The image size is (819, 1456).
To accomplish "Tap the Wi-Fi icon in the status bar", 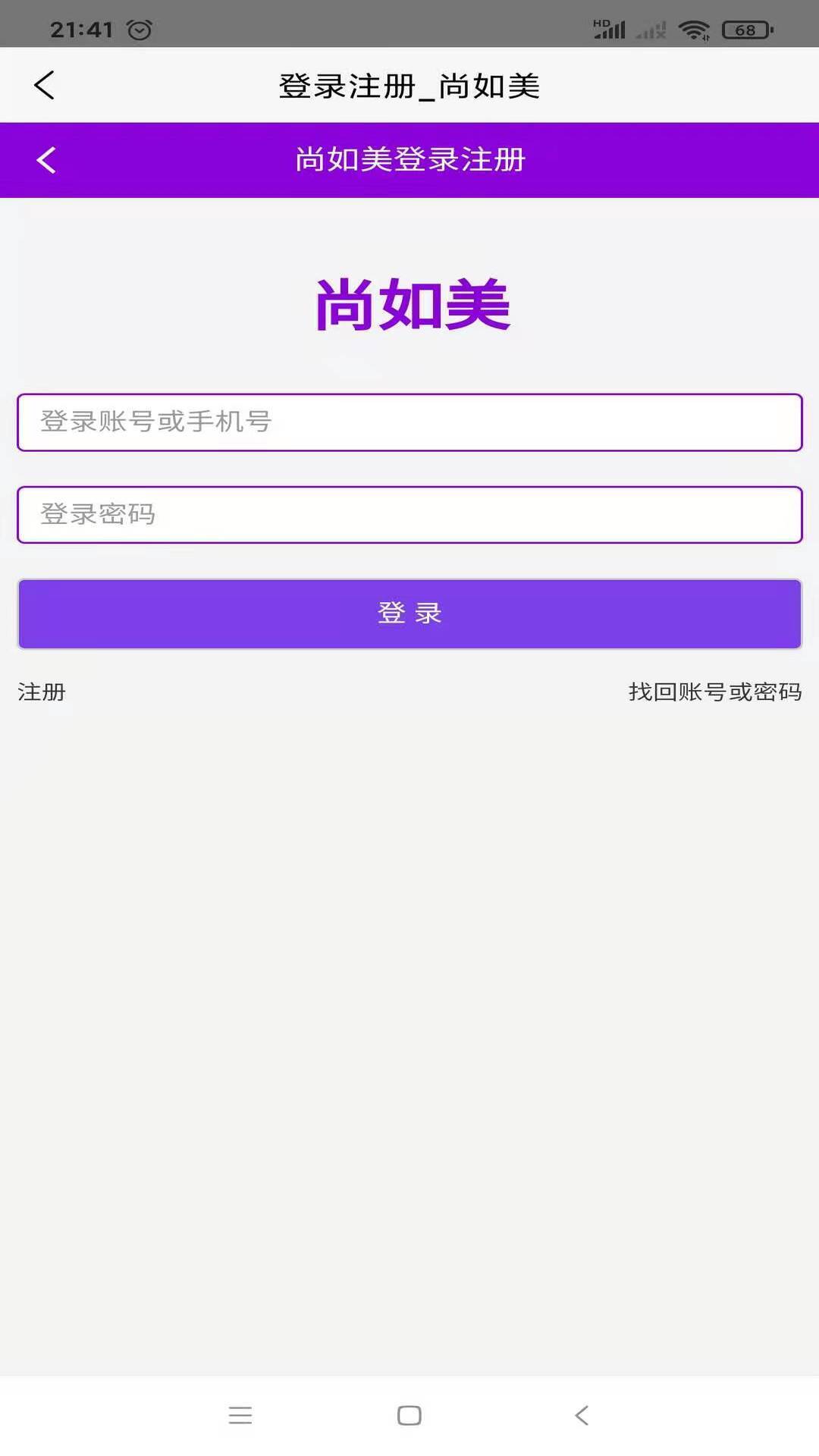I will click(x=695, y=30).
